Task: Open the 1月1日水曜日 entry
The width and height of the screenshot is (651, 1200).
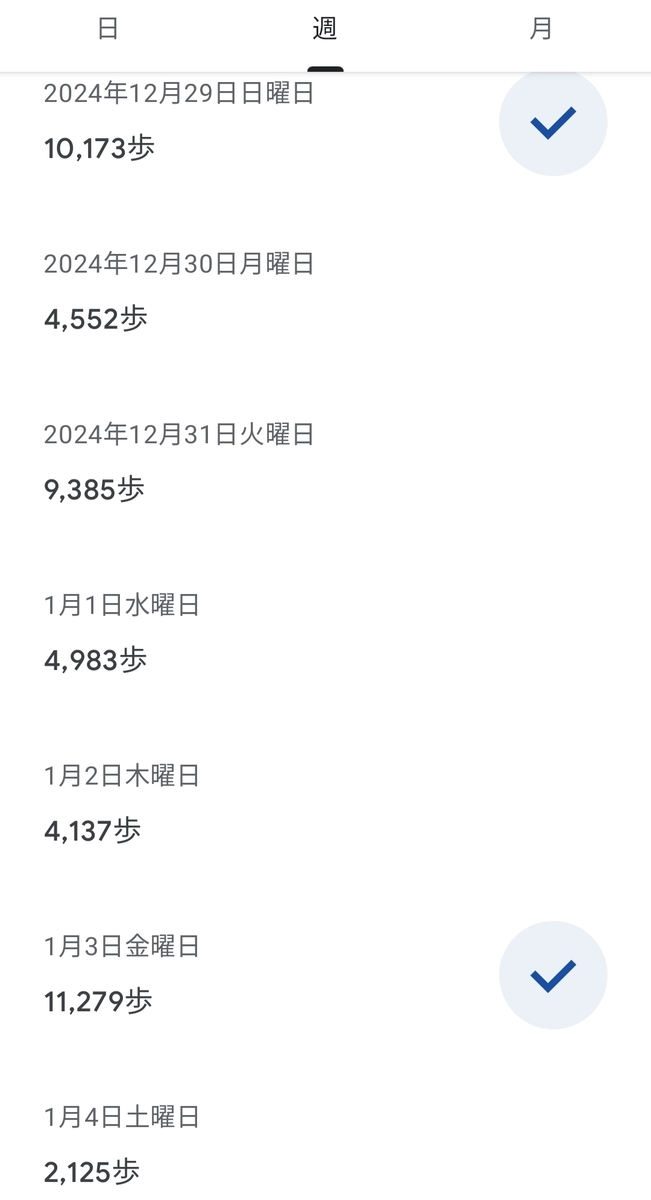Action: (325, 632)
